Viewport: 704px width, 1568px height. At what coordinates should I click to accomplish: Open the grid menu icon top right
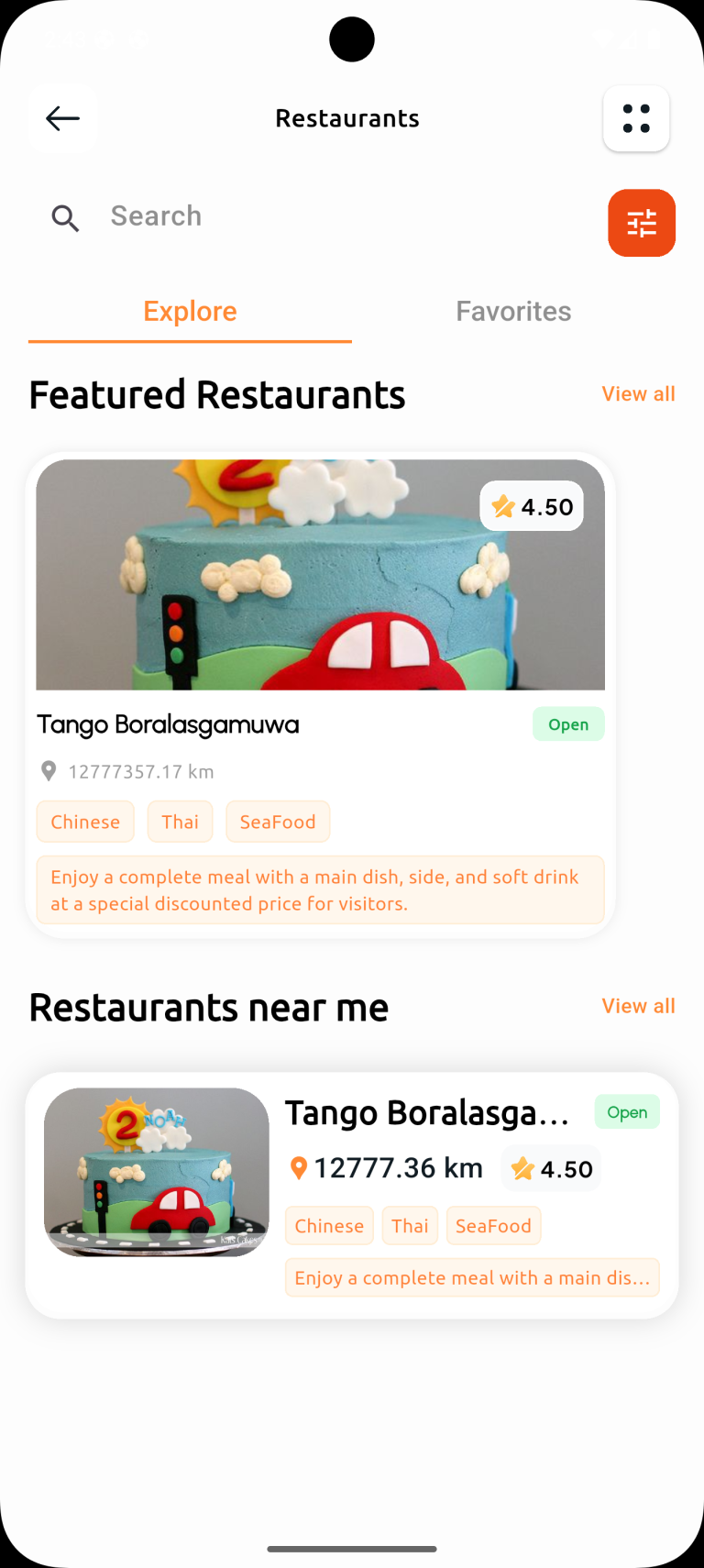tap(636, 118)
